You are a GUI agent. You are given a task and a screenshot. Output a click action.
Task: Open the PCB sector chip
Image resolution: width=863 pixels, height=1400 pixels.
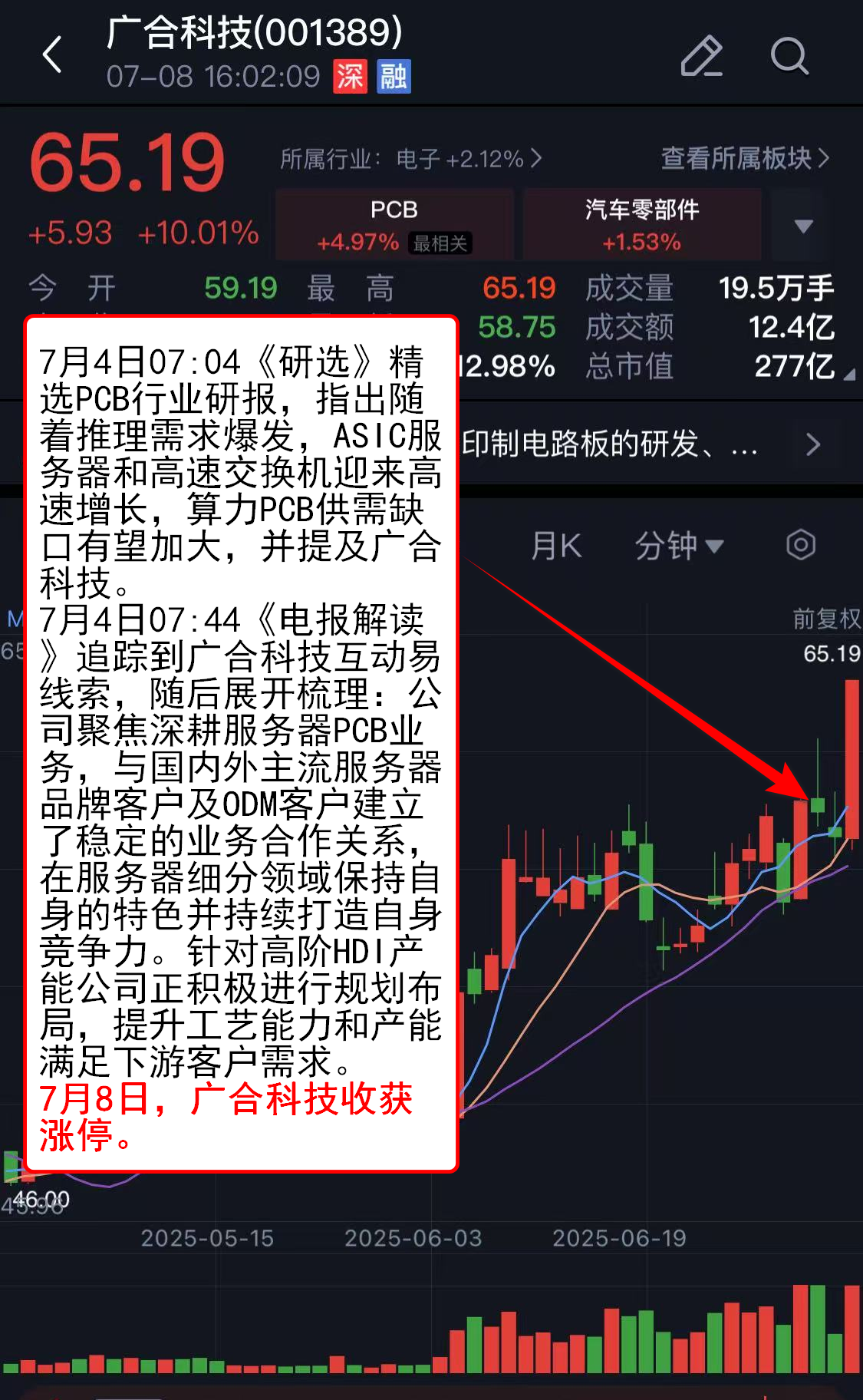coord(394,225)
